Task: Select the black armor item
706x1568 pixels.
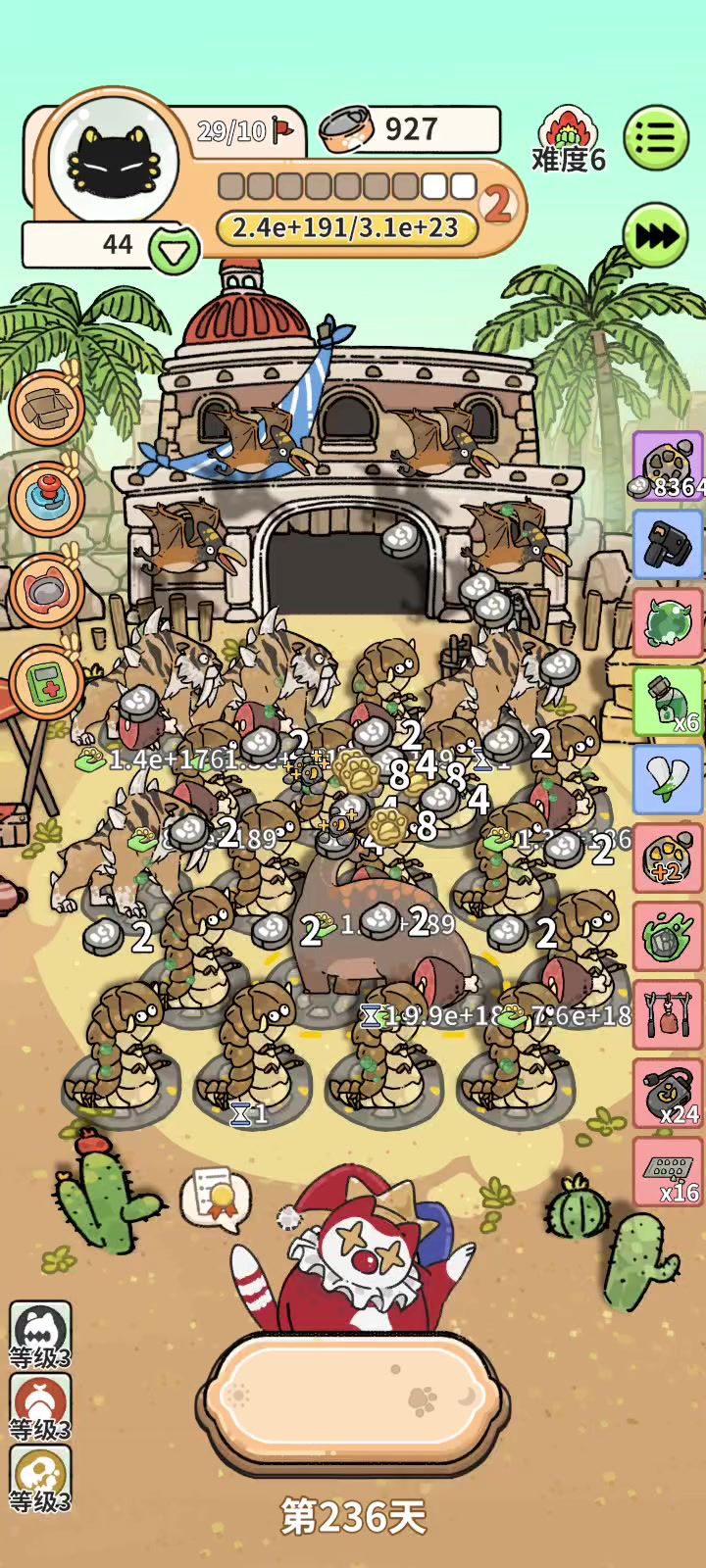Action: tap(669, 545)
